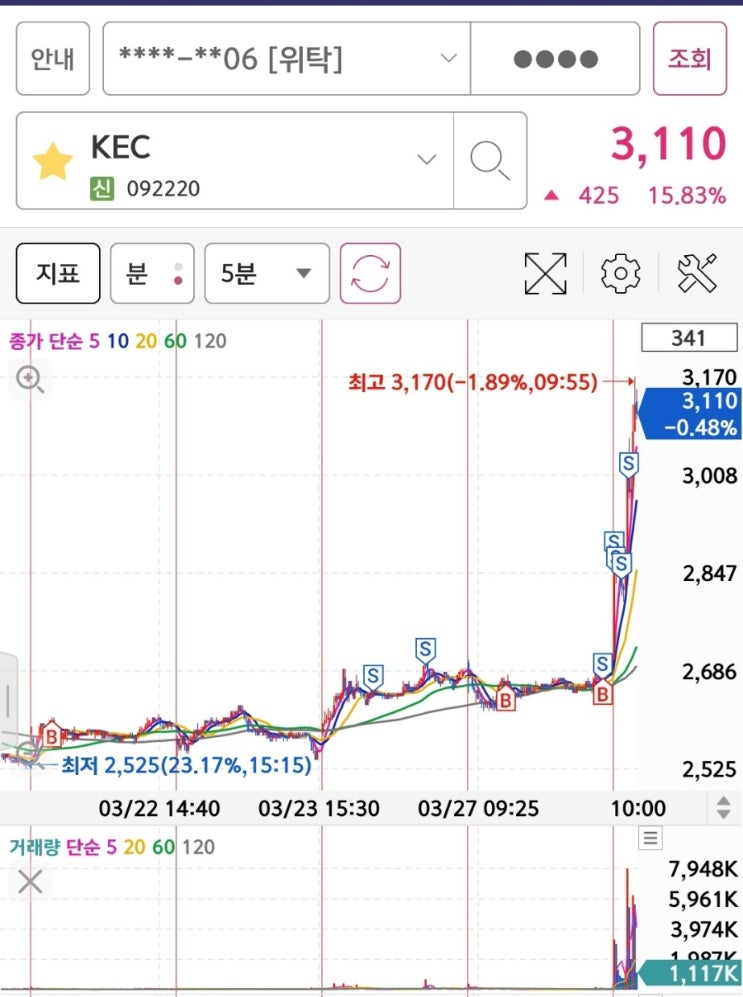Open the stock search magnifier
743x997 pixels.
(490, 160)
